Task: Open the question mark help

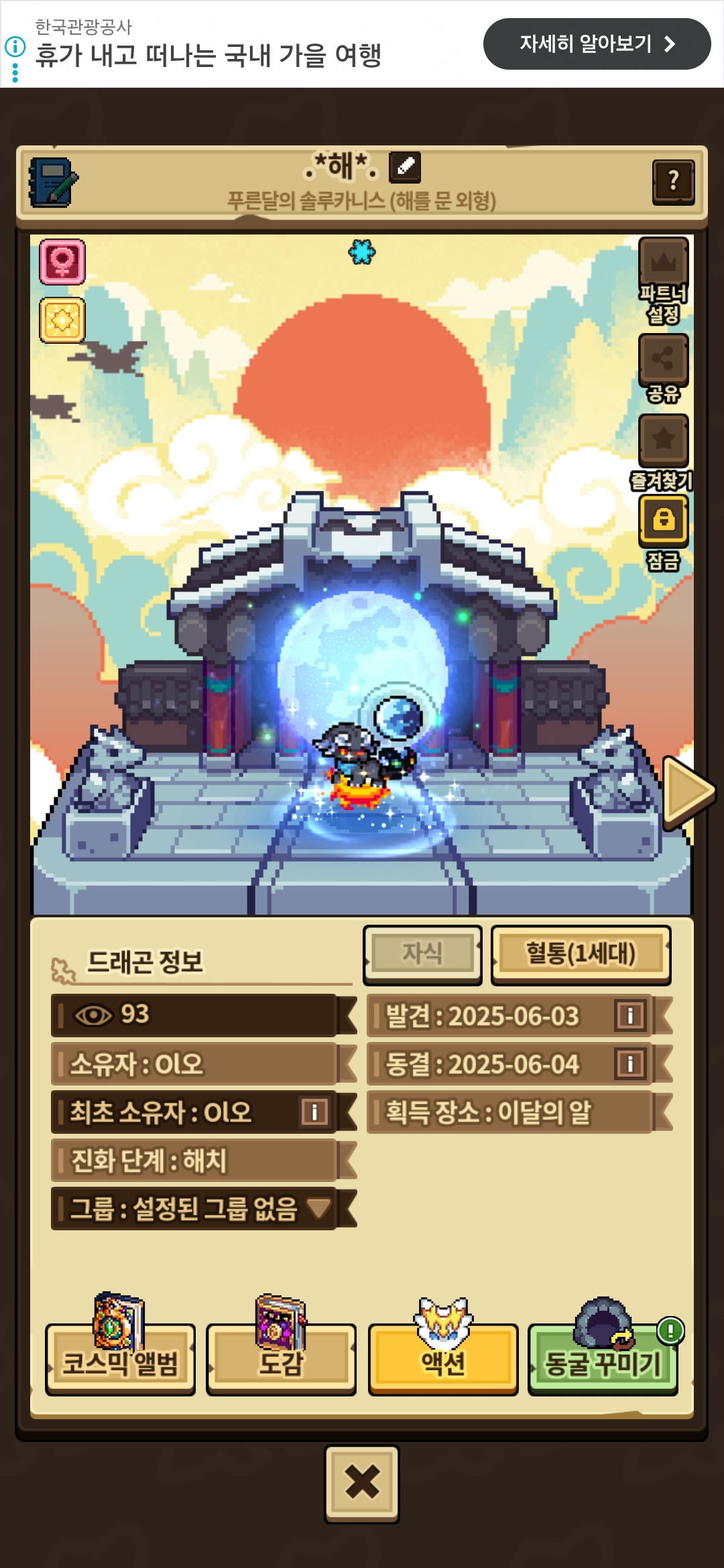Action: (x=673, y=181)
